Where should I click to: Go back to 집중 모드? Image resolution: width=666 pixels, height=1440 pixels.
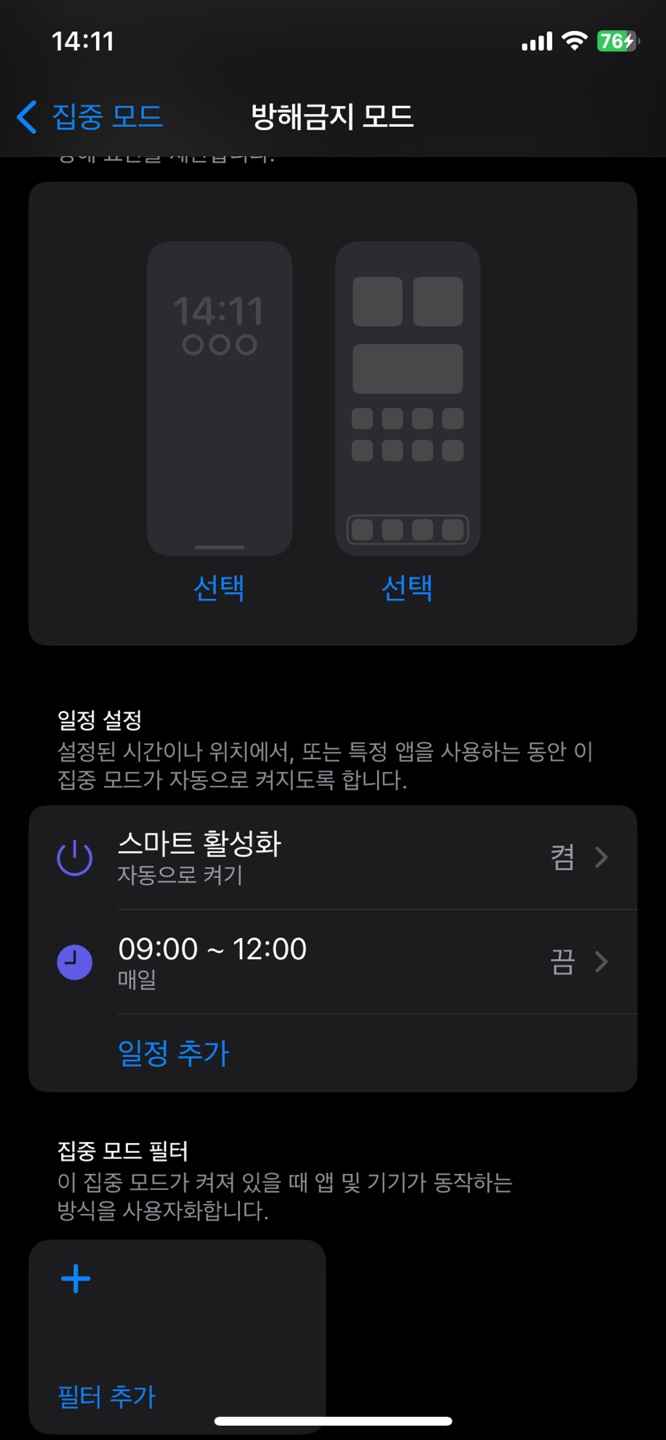tap(90, 117)
